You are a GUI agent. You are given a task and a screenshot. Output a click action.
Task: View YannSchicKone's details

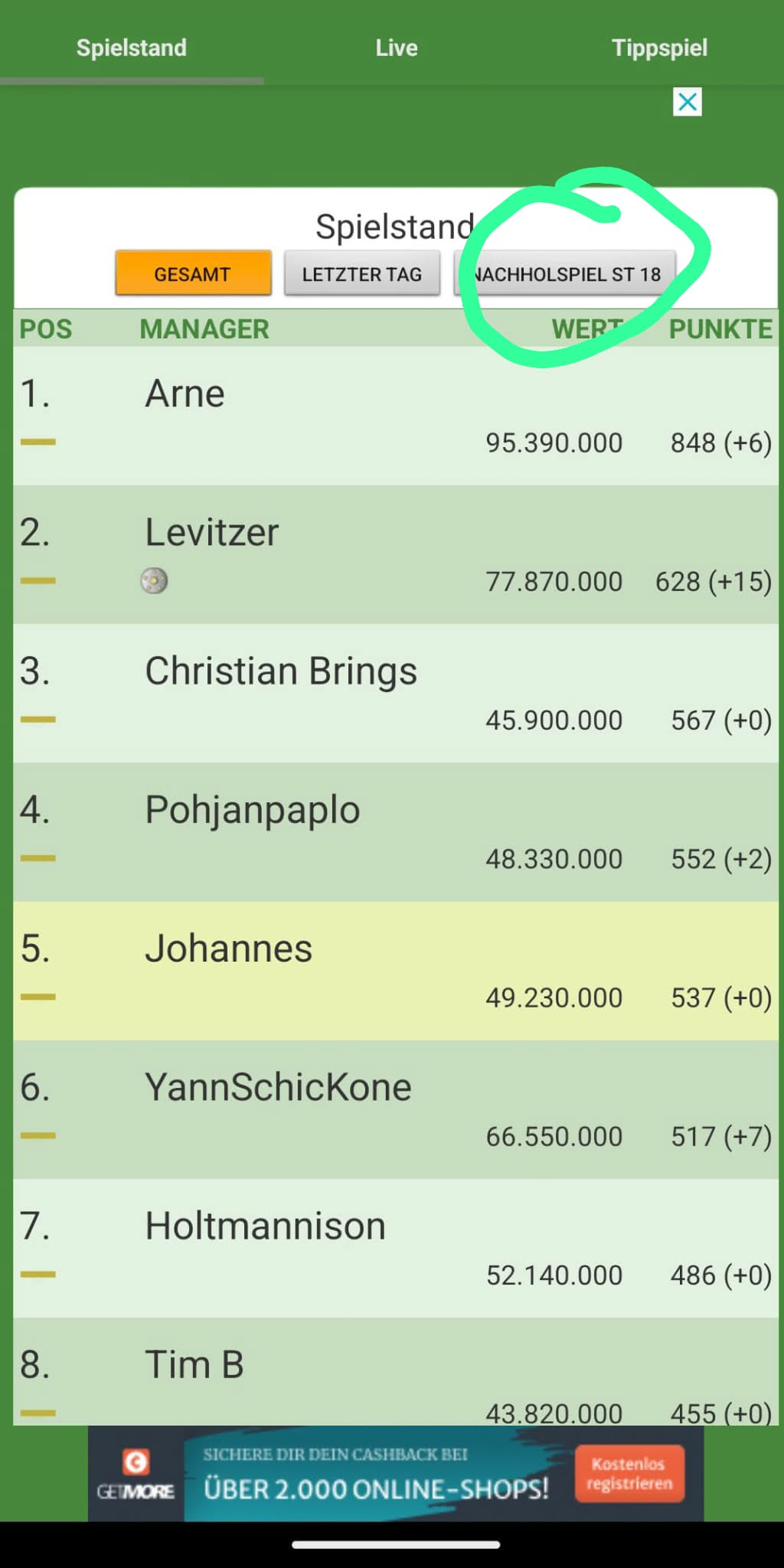pyautogui.click(x=278, y=1087)
